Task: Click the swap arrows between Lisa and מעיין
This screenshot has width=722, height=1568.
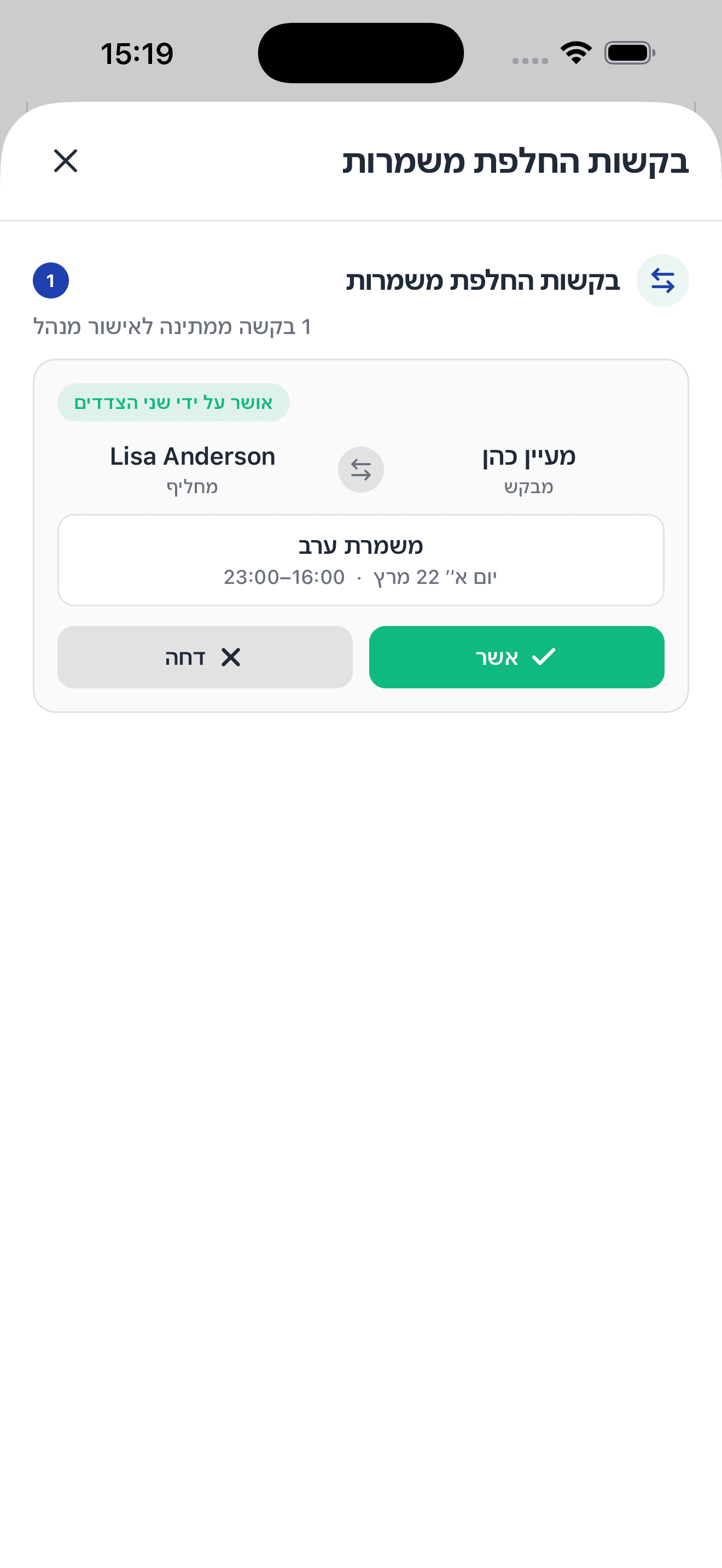Action: (360, 469)
